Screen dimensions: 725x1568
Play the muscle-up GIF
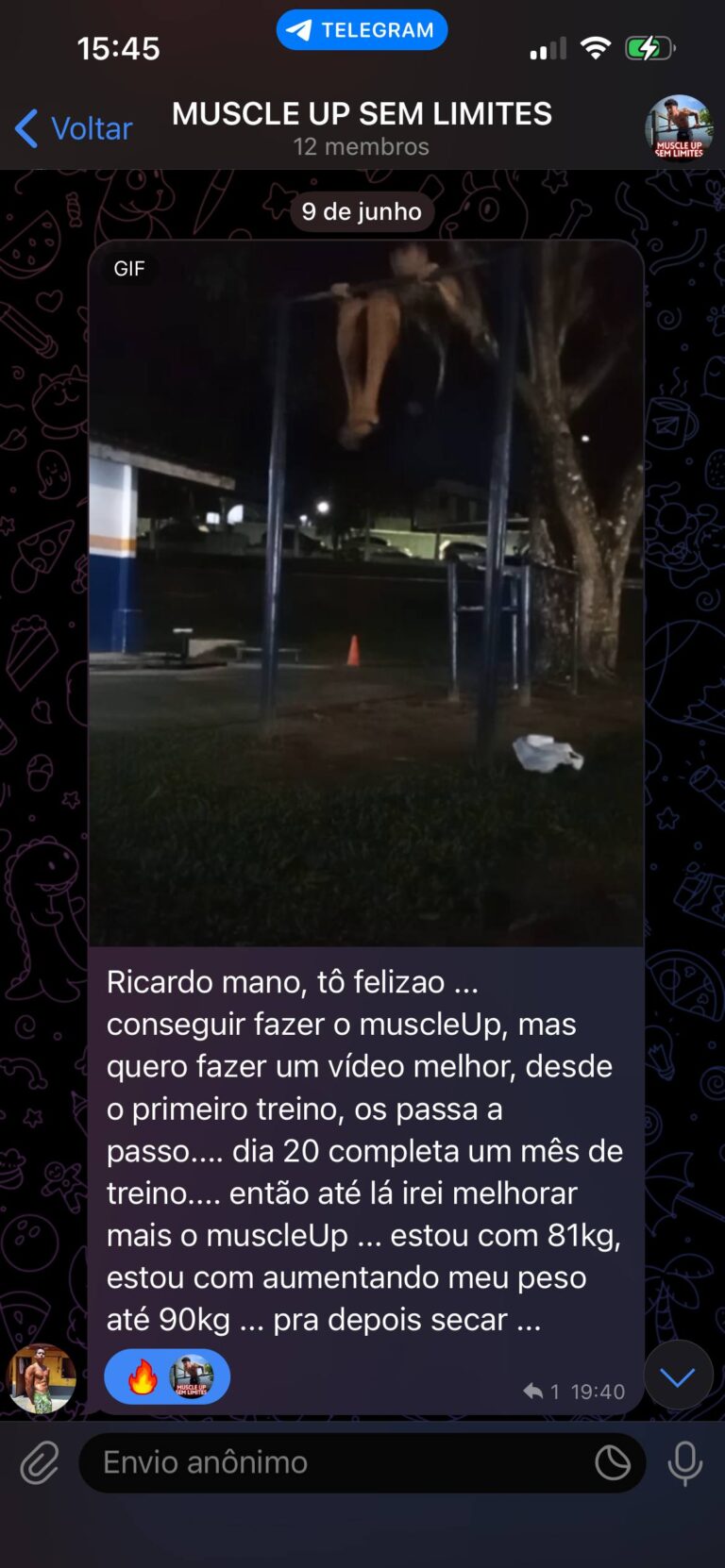point(366,592)
